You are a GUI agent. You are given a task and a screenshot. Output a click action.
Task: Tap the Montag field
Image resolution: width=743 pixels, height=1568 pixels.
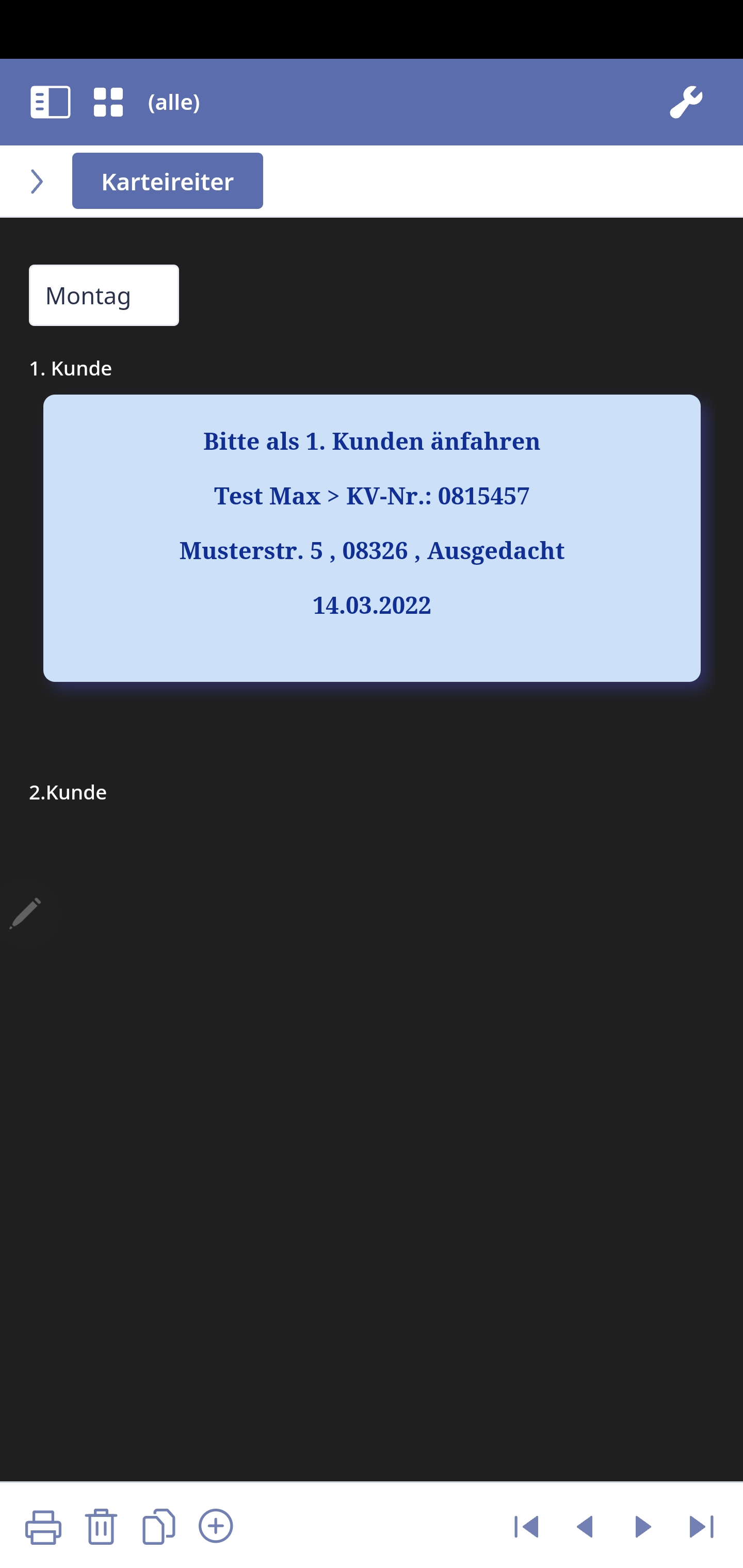pos(104,296)
